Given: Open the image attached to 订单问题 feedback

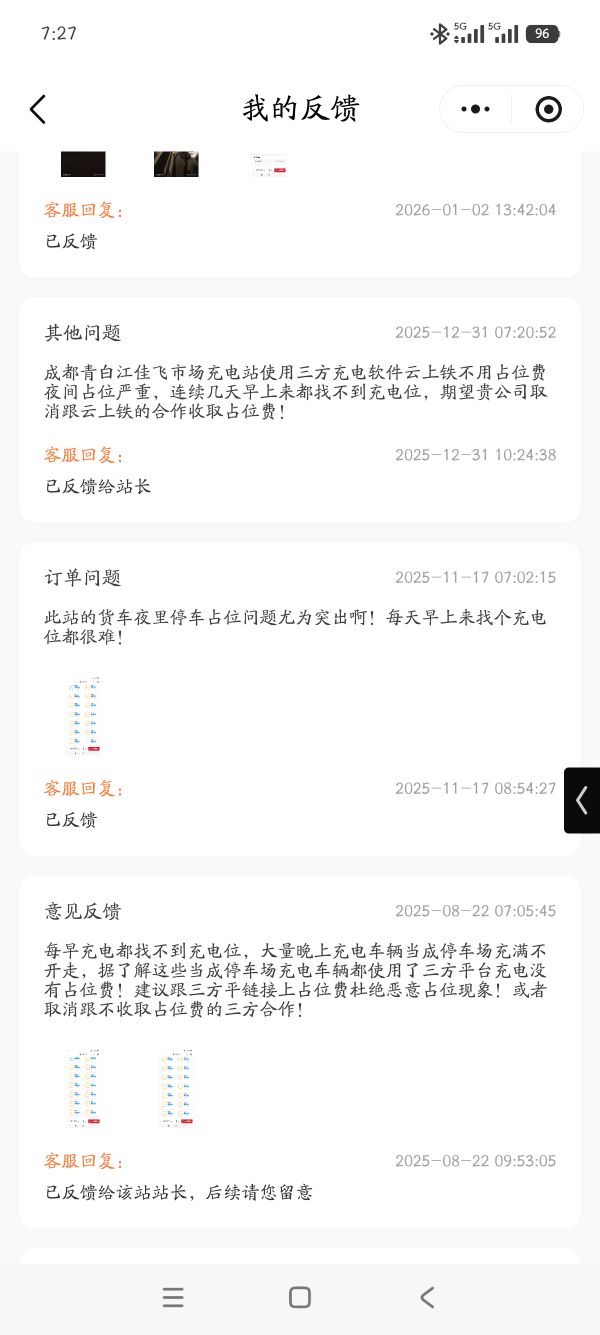Looking at the screenshot, I should coord(84,714).
